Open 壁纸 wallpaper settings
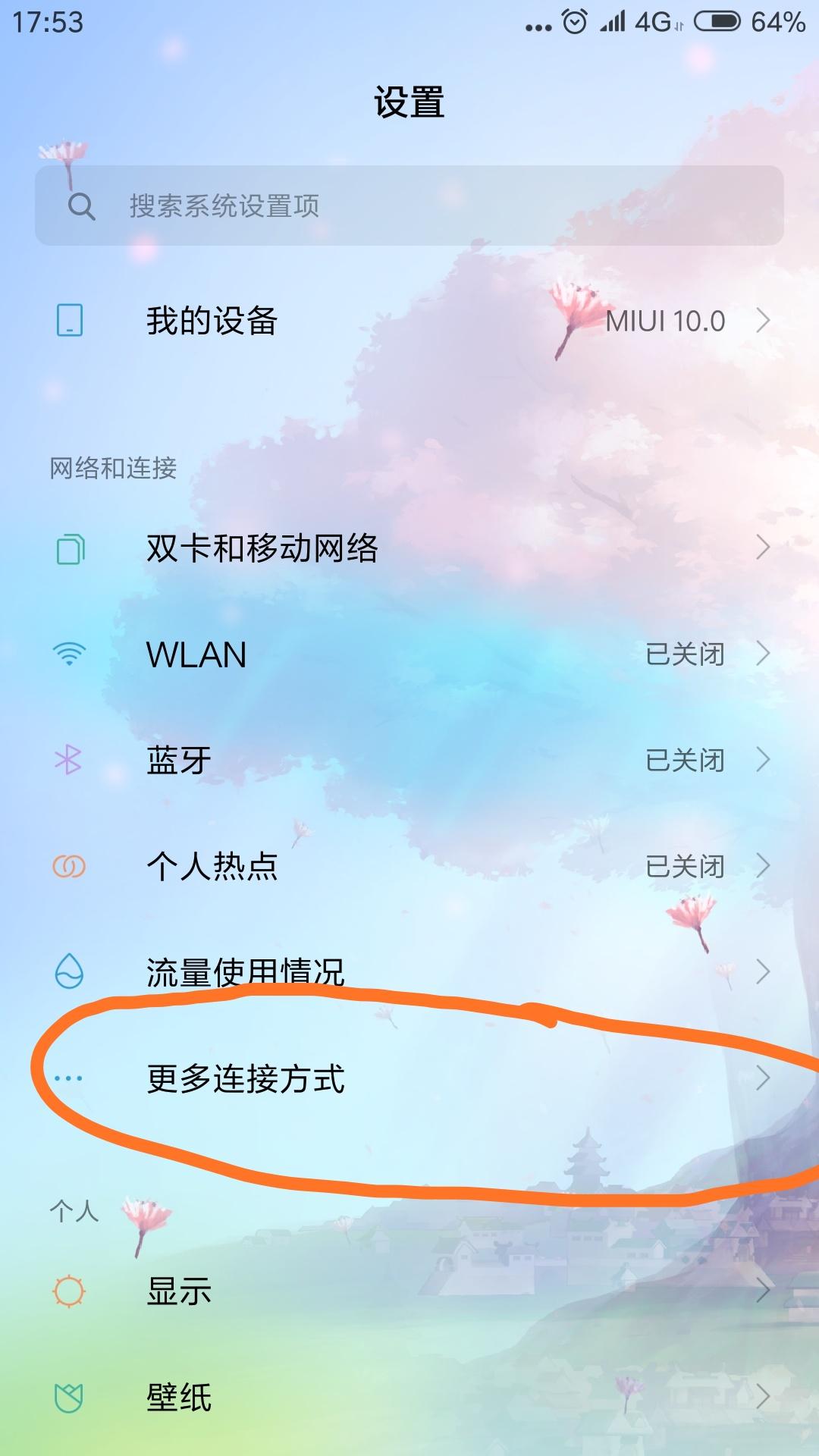 (x=409, y=1397)
